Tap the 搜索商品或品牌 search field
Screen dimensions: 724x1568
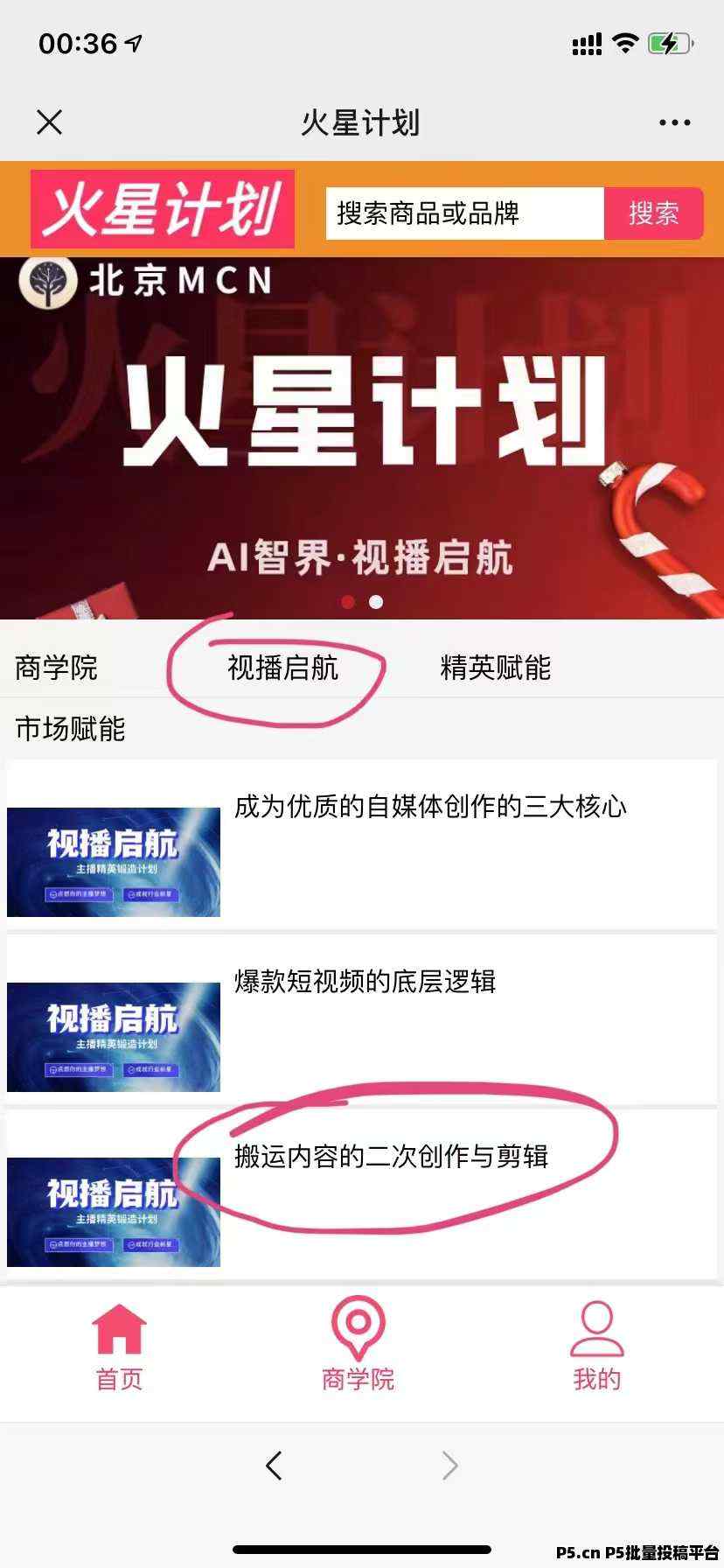[x=464, y=213]
